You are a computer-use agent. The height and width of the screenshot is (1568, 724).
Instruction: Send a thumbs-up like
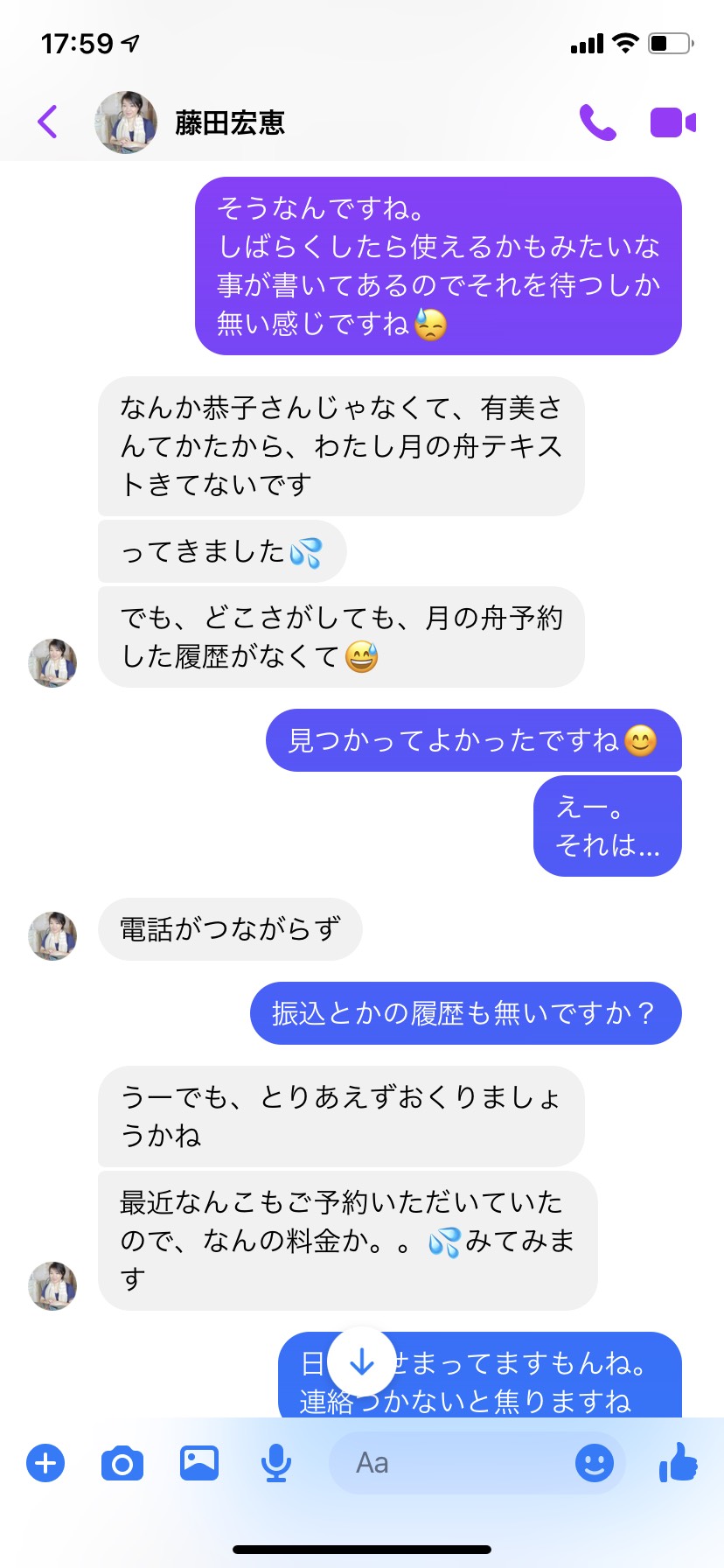(679, 1461)
